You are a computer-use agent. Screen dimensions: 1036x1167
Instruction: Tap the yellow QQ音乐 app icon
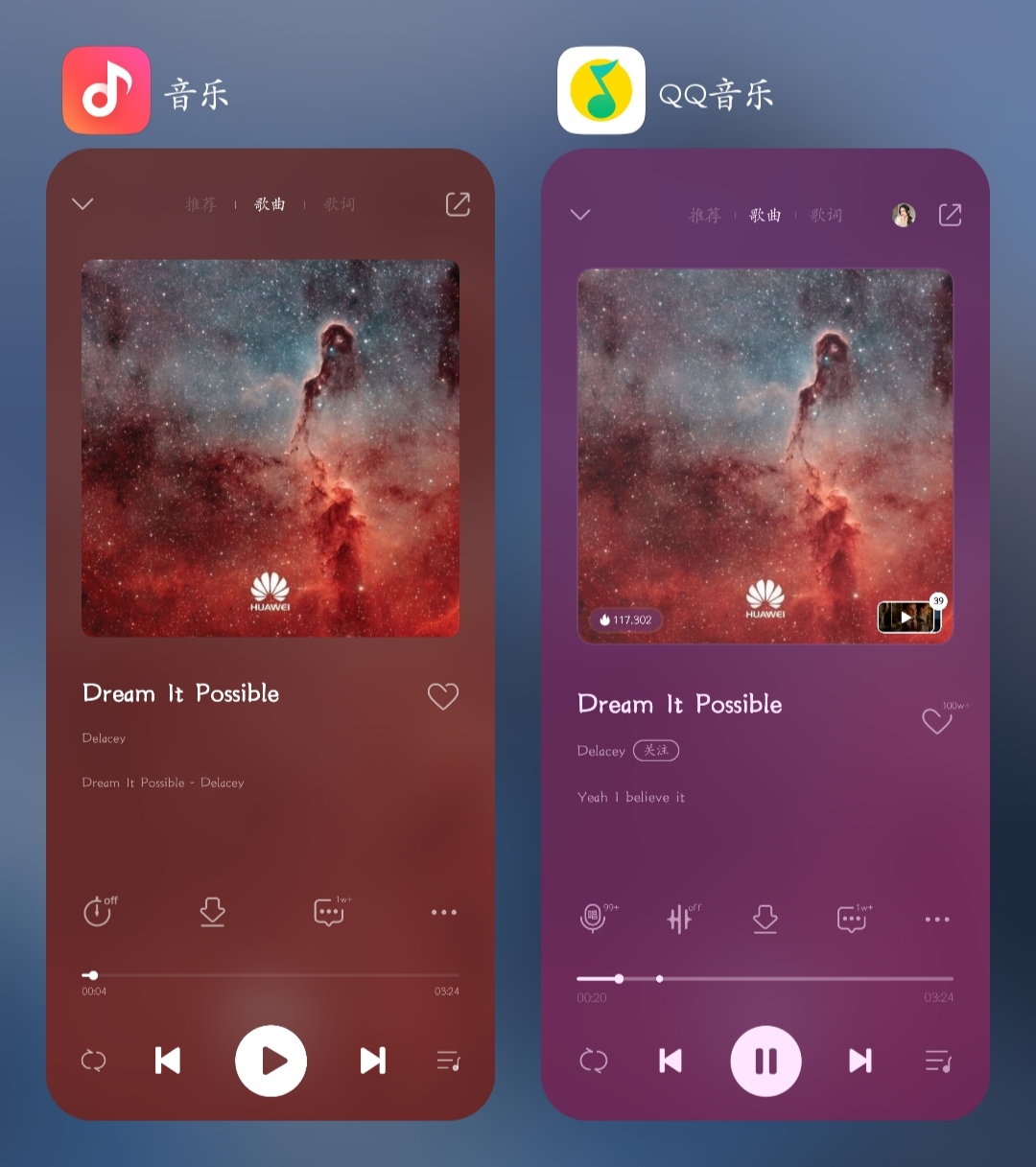601,91
